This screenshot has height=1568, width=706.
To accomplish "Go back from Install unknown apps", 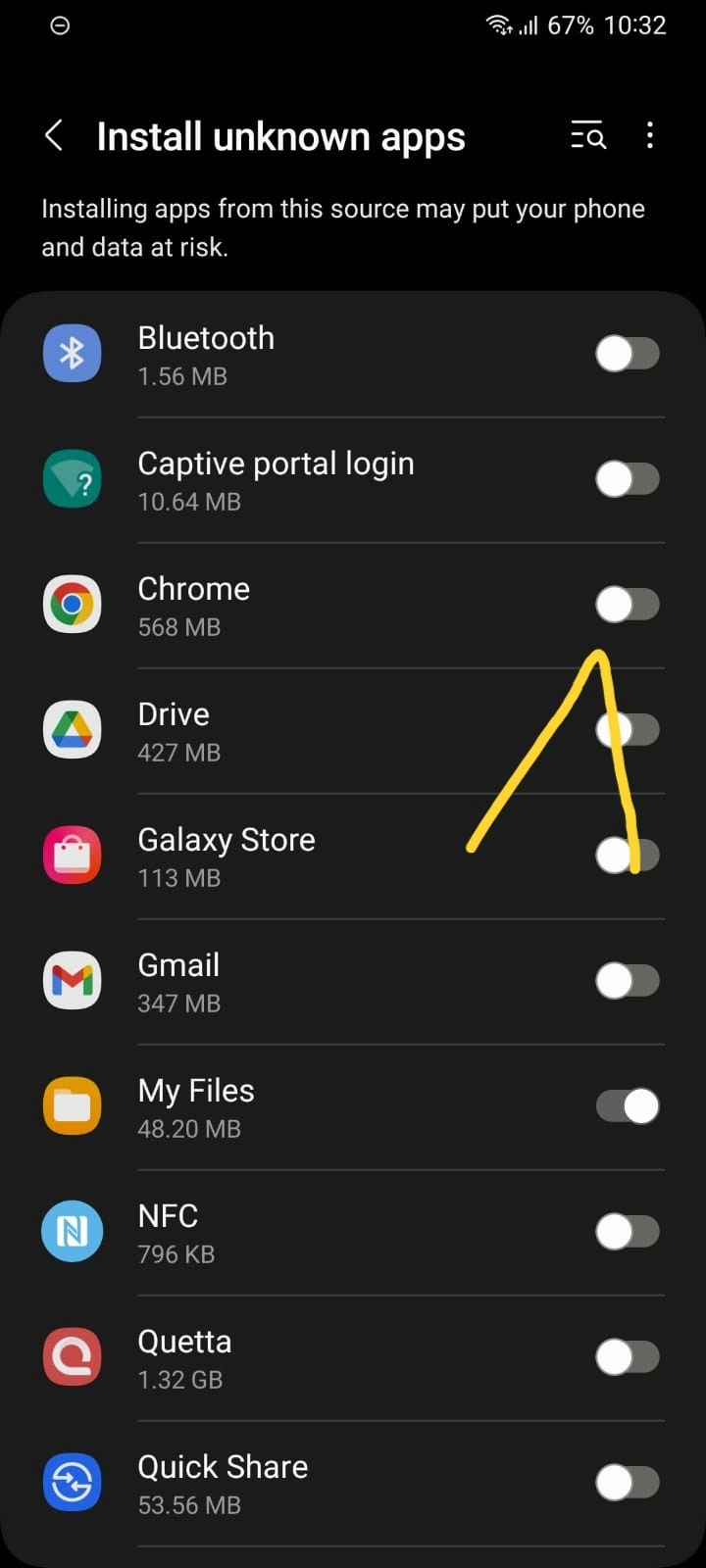I will coord(55,136).
